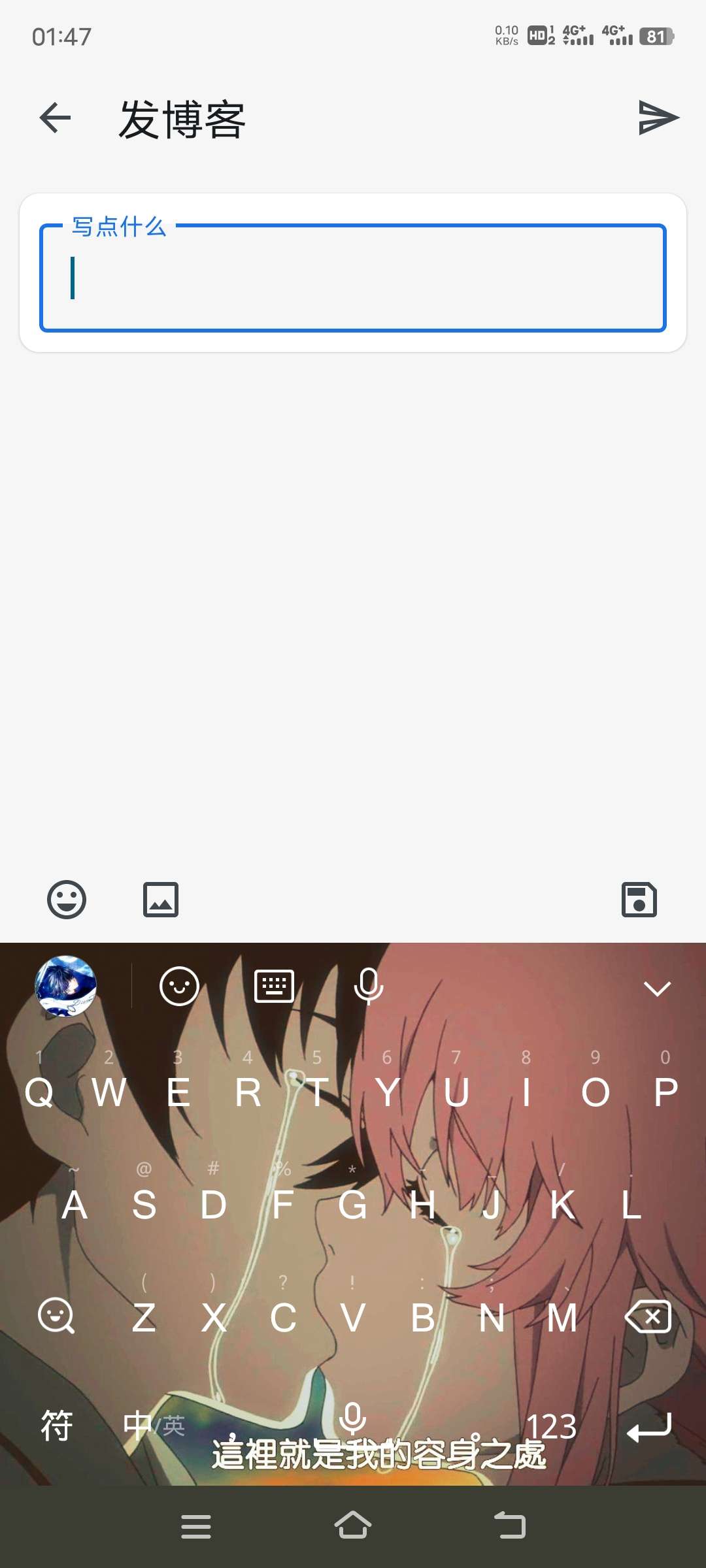Focus the 写点什么 text field
706x1568 pixels.
353,278
